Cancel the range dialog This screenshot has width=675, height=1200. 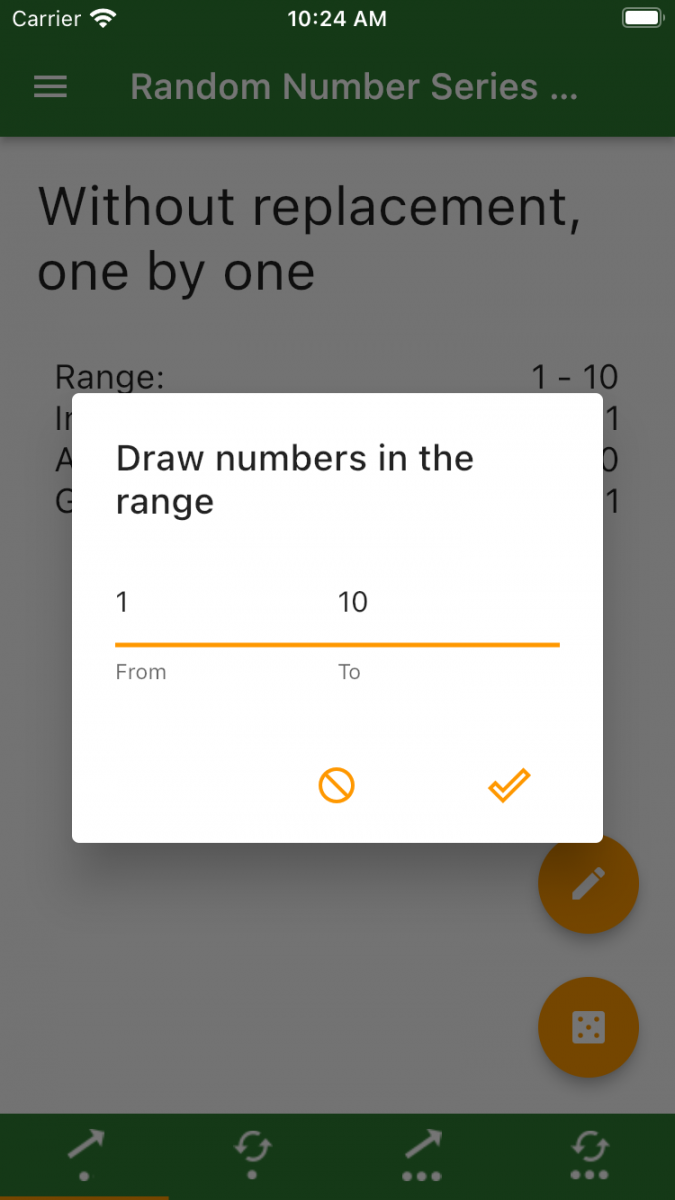click(337, 786)
